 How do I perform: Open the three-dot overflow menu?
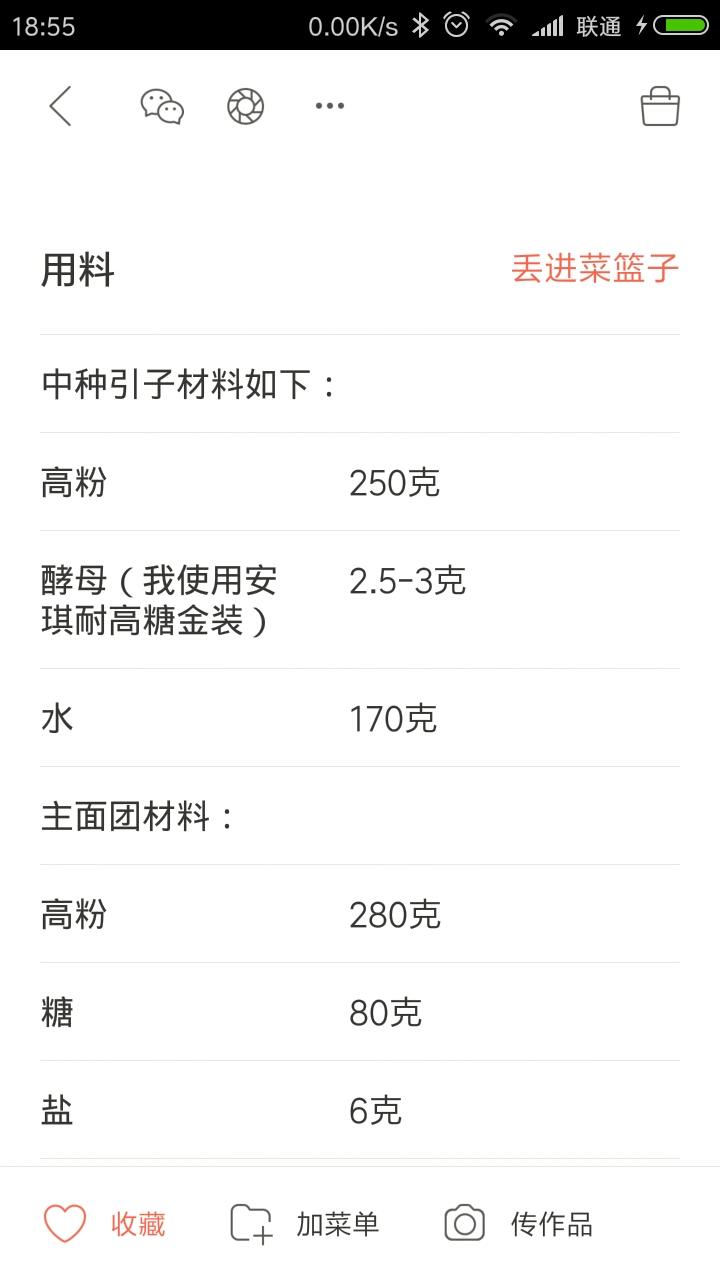click(330, 106)
